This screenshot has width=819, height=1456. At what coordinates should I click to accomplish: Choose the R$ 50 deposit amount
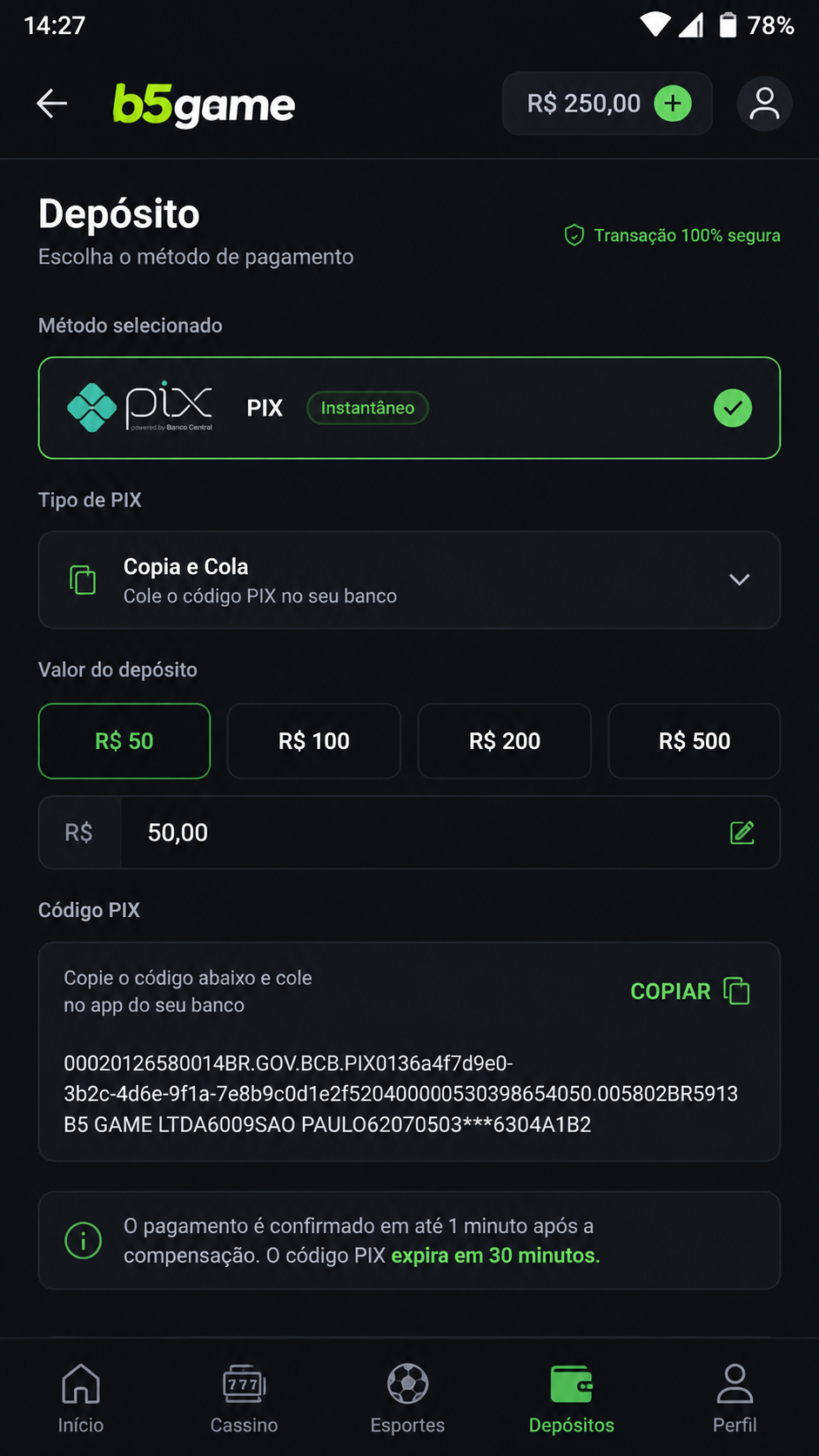coord(124,741)
